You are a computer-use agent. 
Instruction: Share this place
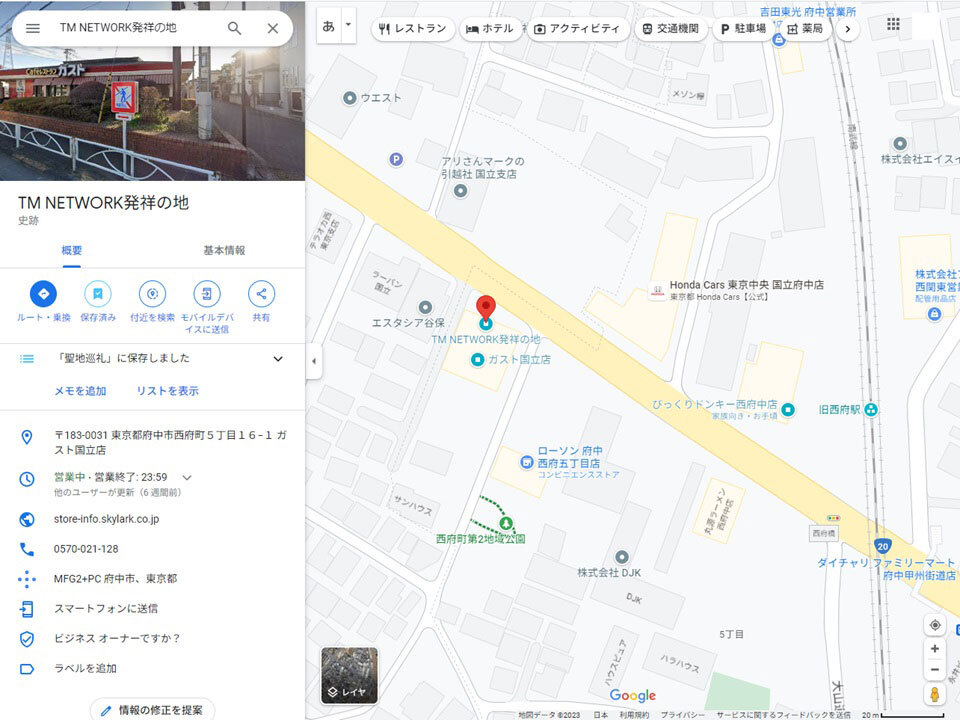point(261,294)
